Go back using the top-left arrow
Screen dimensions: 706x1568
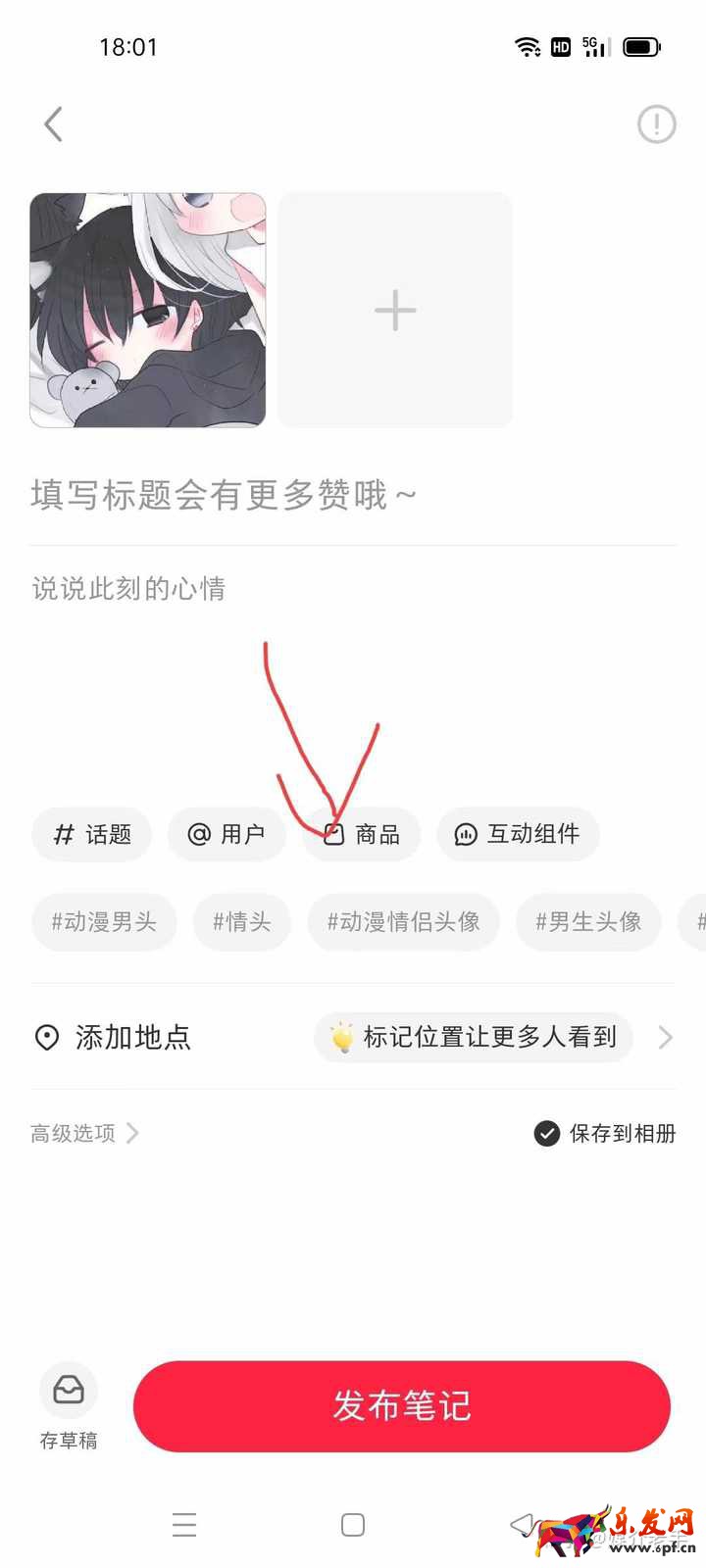[54, 124]
